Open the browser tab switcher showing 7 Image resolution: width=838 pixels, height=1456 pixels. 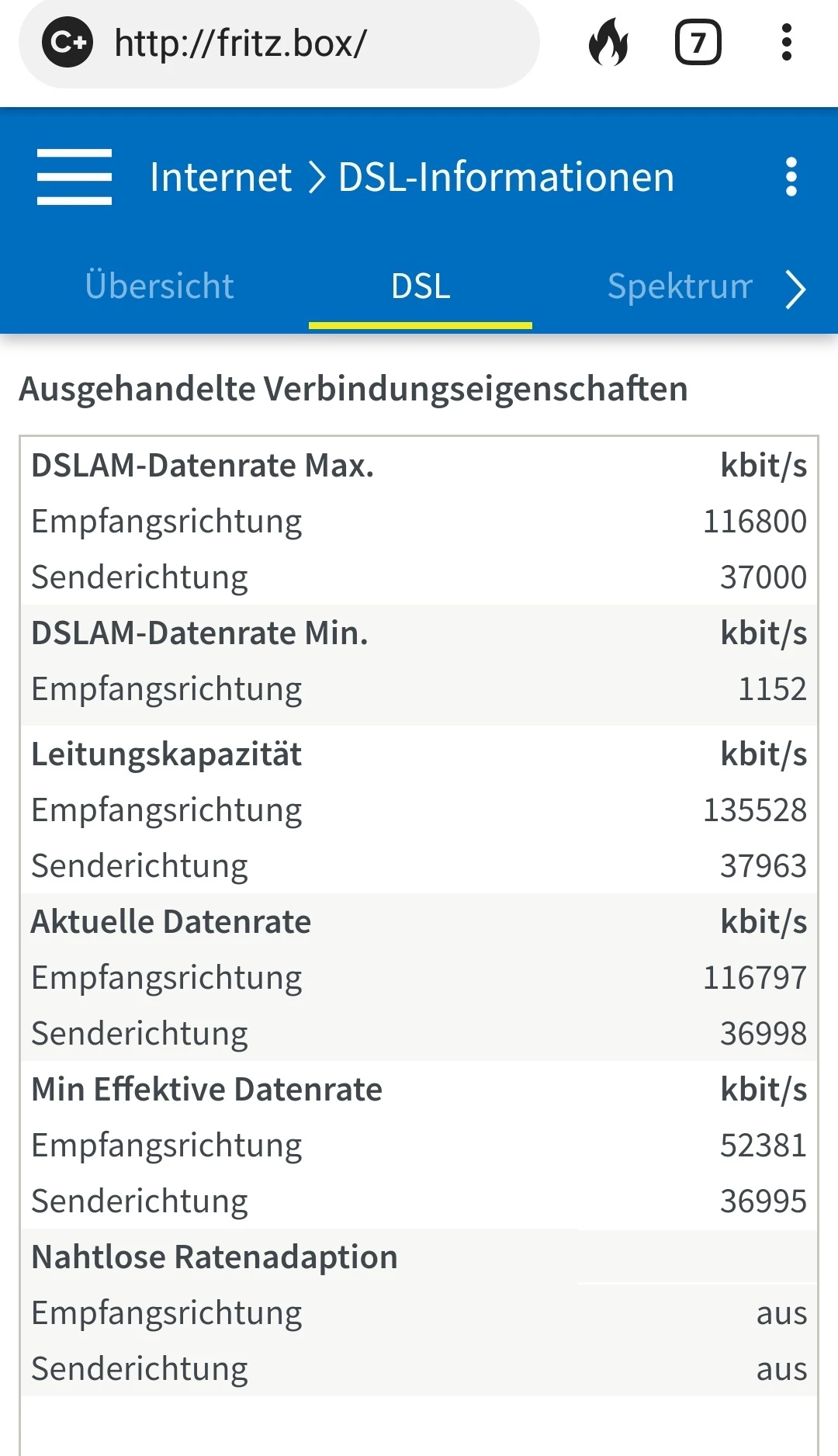click(x=698, y=43)
